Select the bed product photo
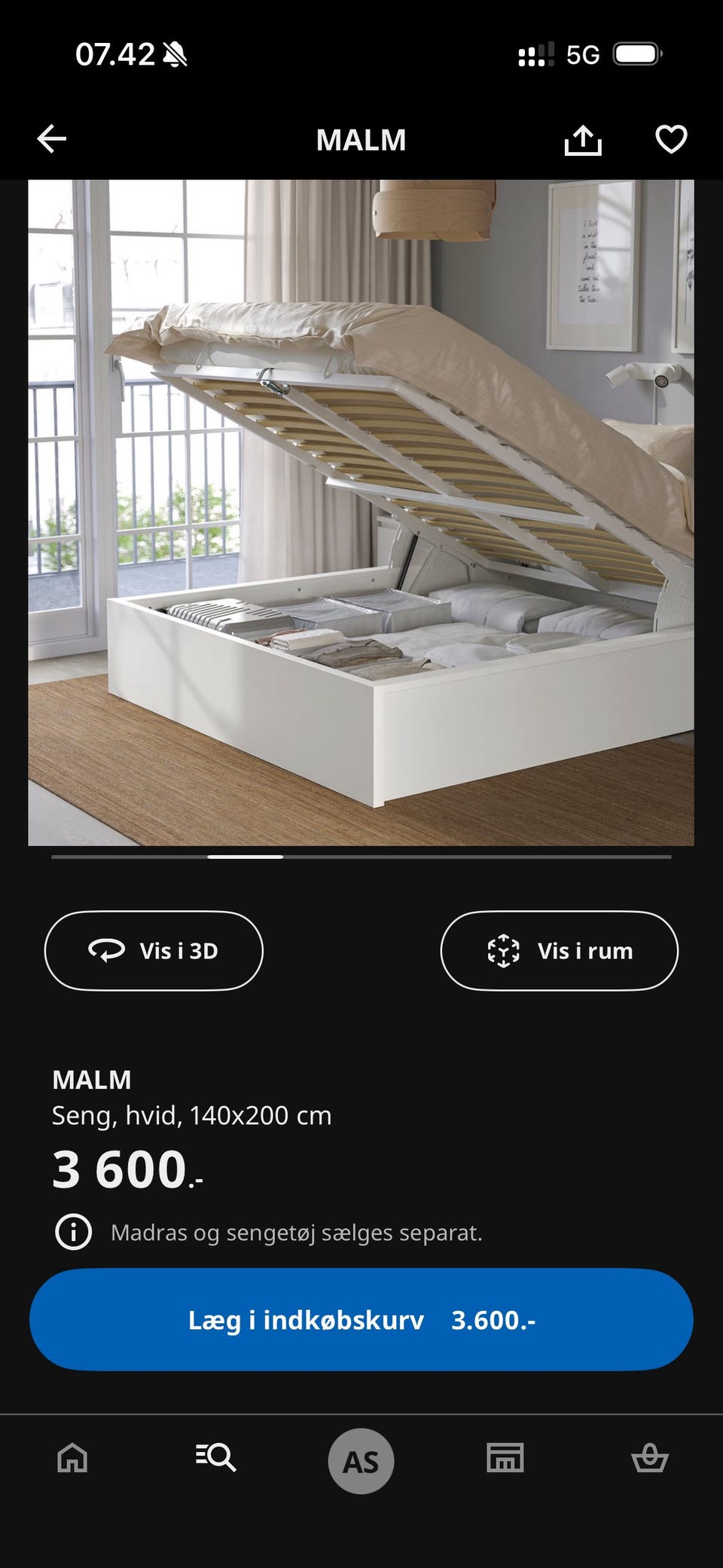 tap(361, 512)
